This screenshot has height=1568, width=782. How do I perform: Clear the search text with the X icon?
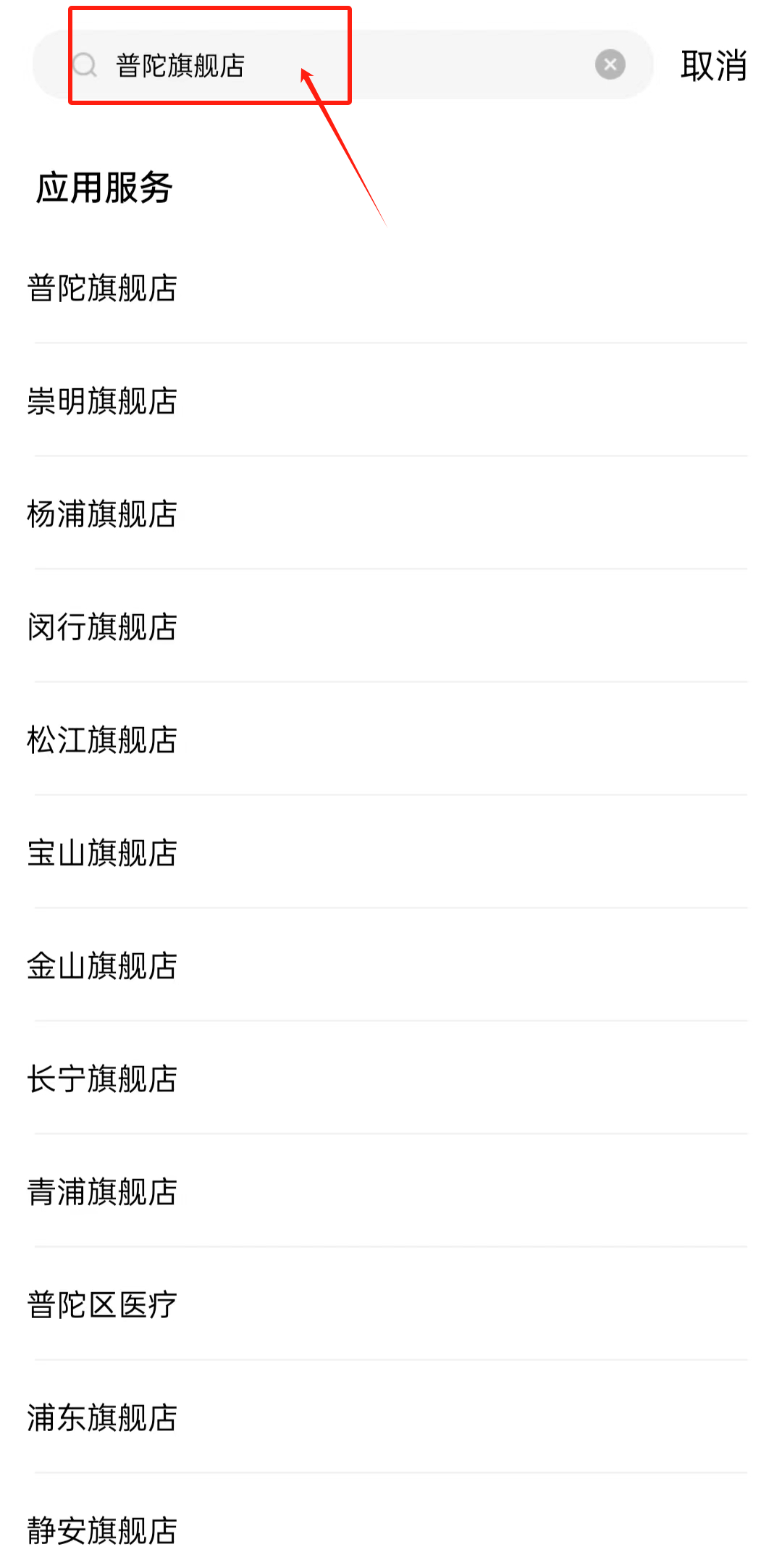pos(610,65)
